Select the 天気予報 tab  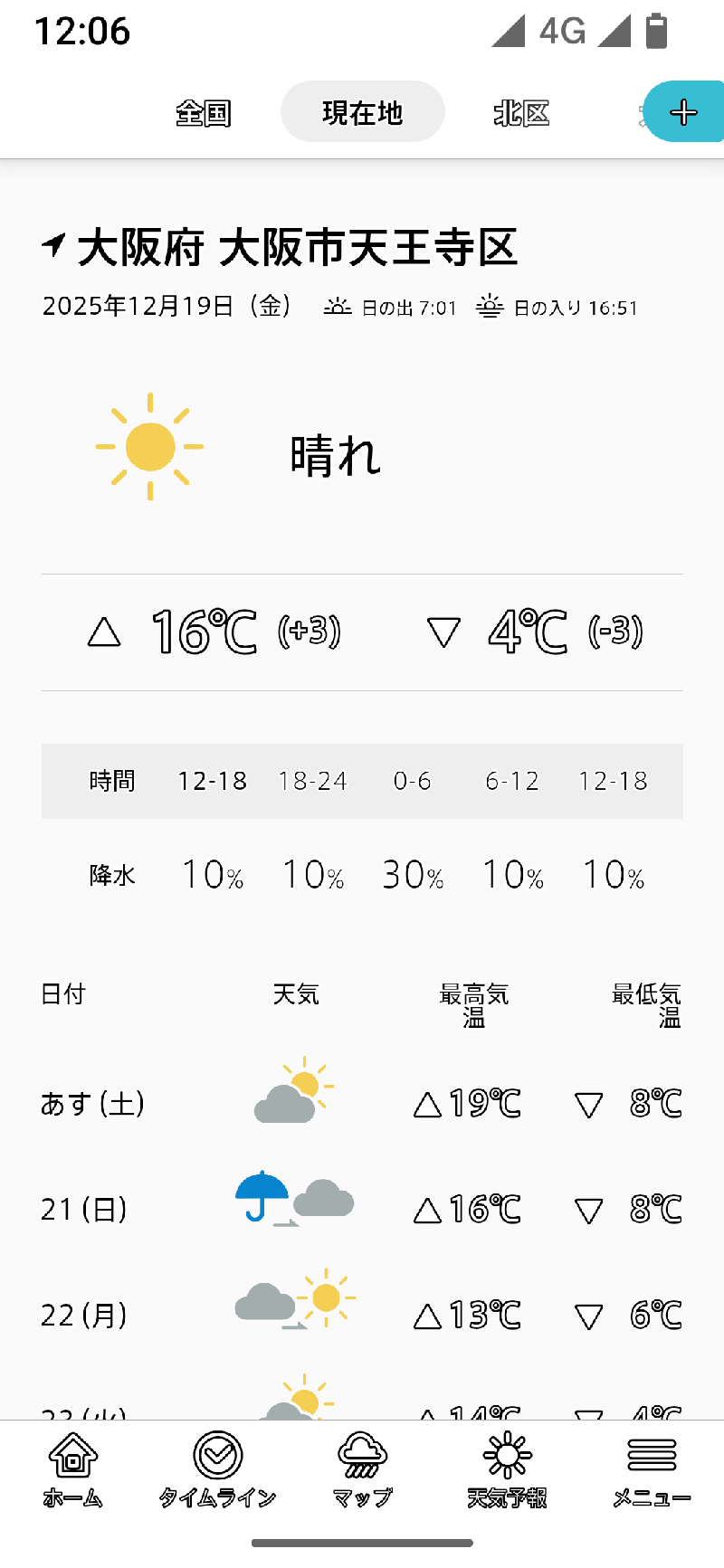(x=507, y=1470)
